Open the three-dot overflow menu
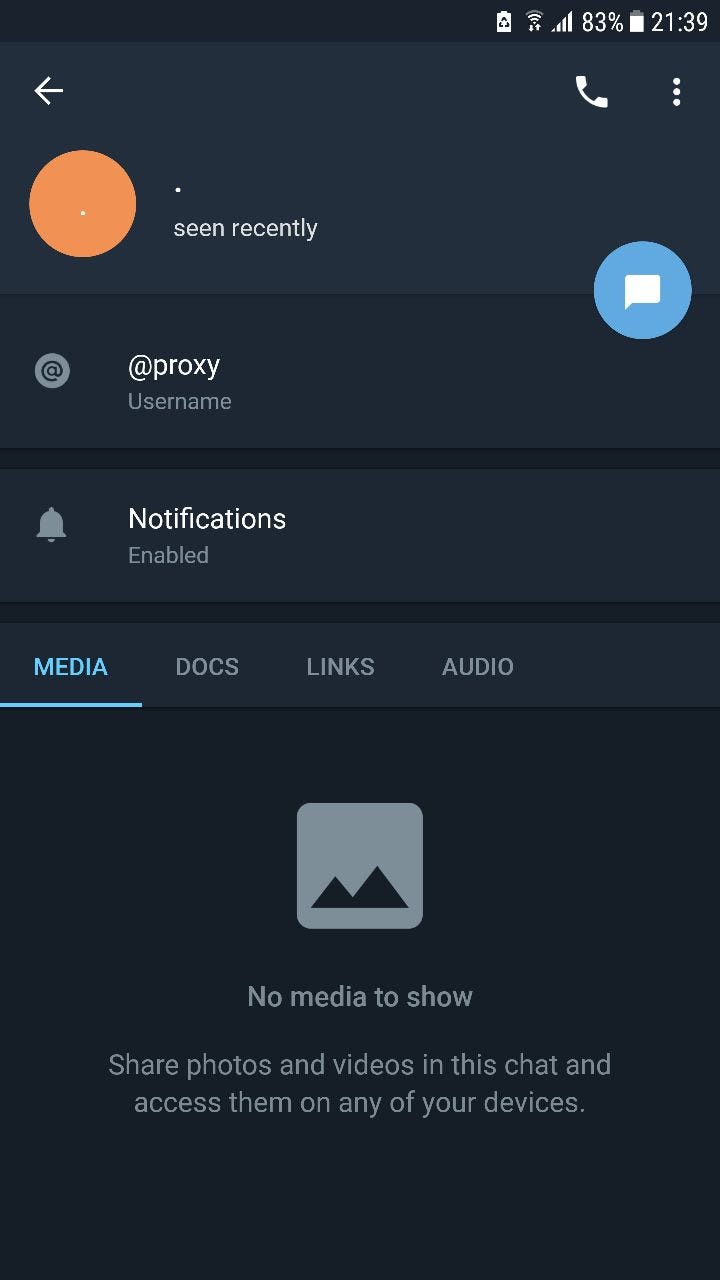Viewport: 720px width, 1280px height. [677, 92]
